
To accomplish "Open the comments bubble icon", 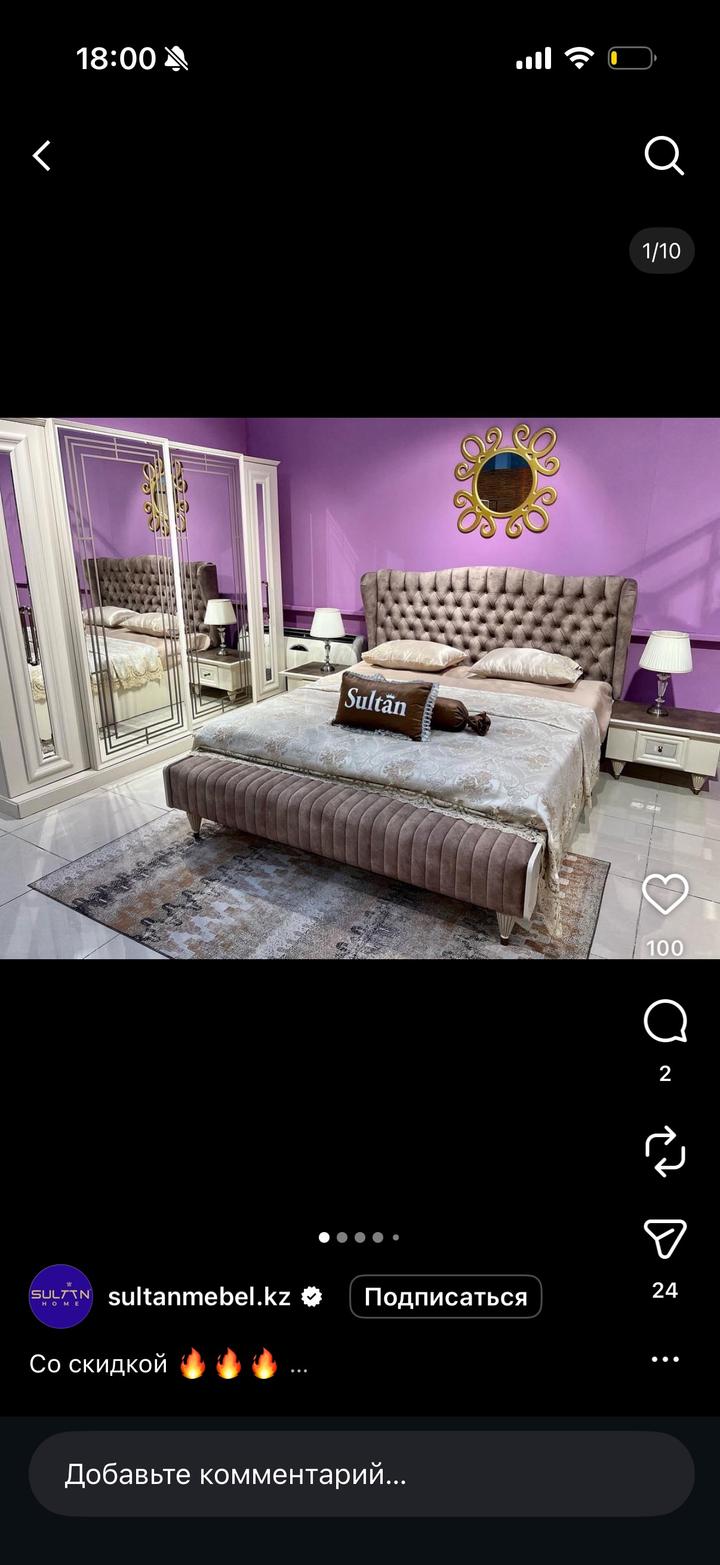I will (x=665, y=1022).
